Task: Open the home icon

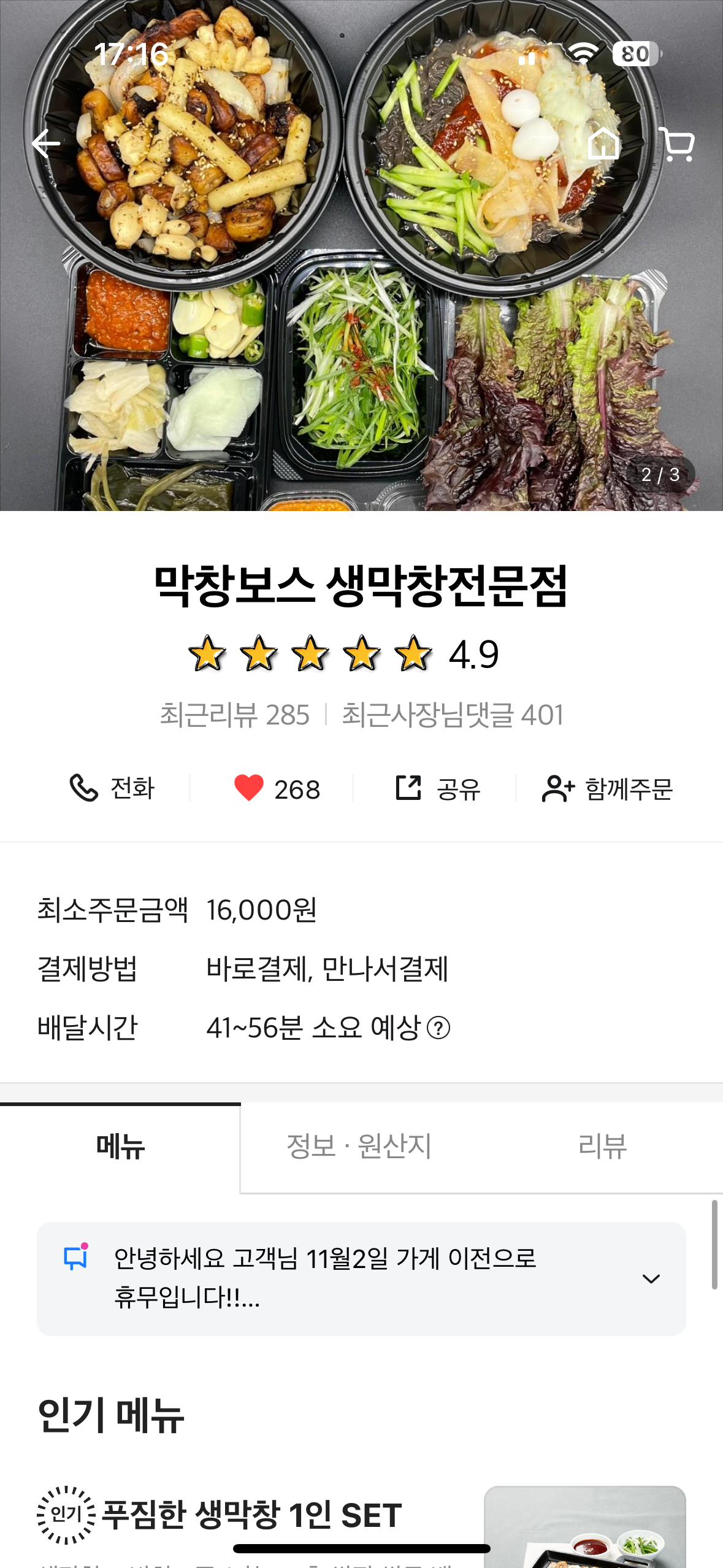Action: (603, 144)
